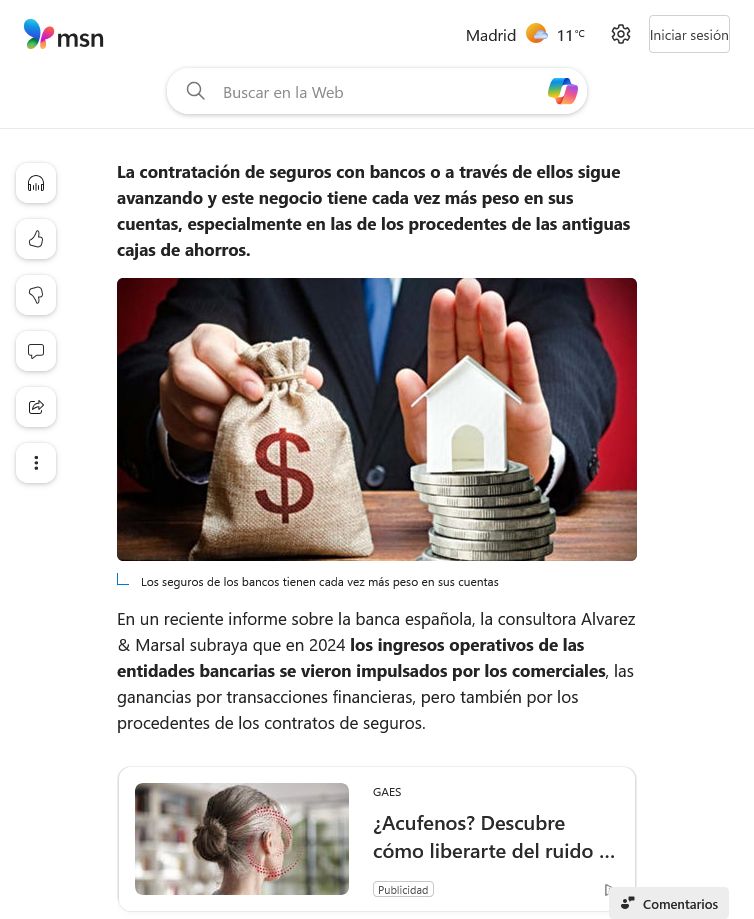754x919 pixels.
Task: Open ad choices icon on GAES ad
Action: point(608,889)
